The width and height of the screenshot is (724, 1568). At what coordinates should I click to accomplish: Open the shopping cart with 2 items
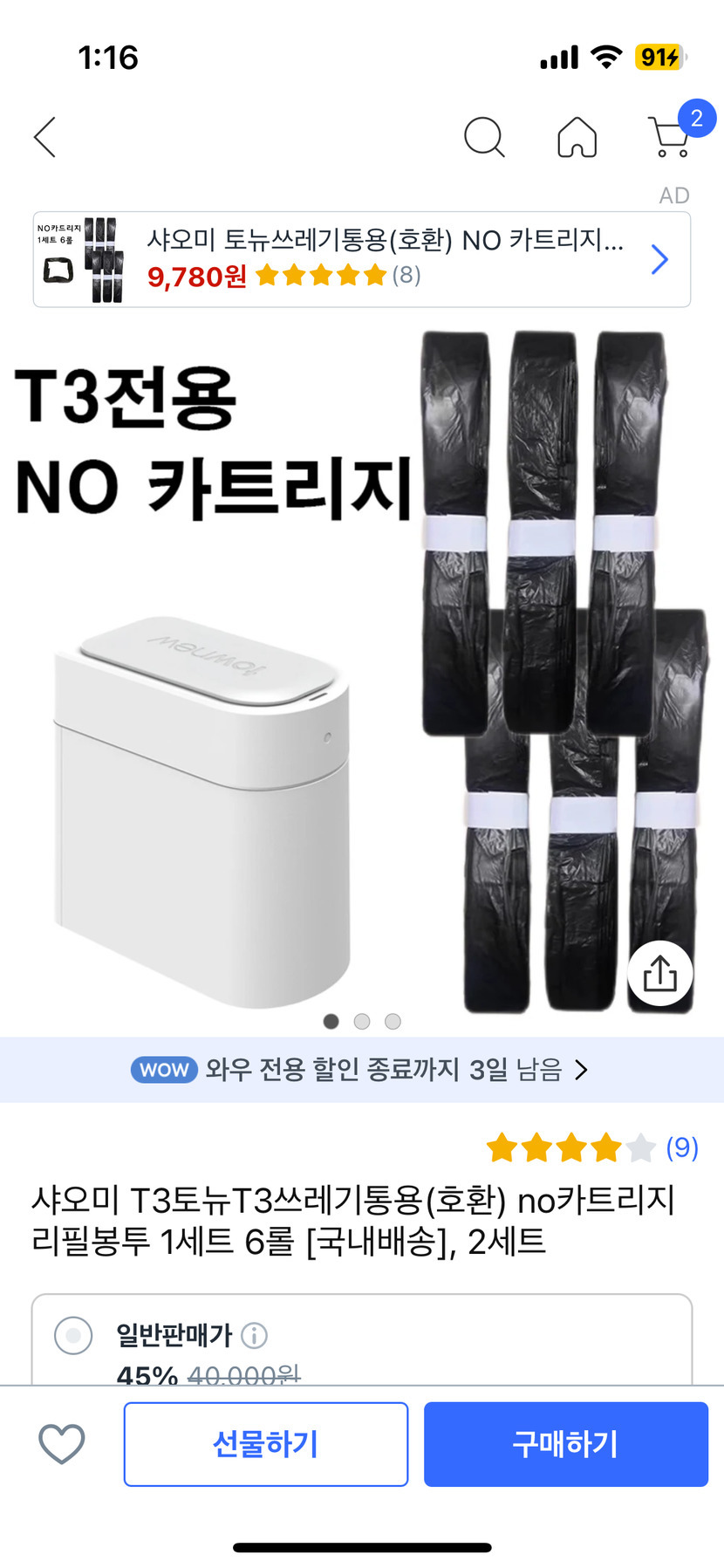click(670, 137)
